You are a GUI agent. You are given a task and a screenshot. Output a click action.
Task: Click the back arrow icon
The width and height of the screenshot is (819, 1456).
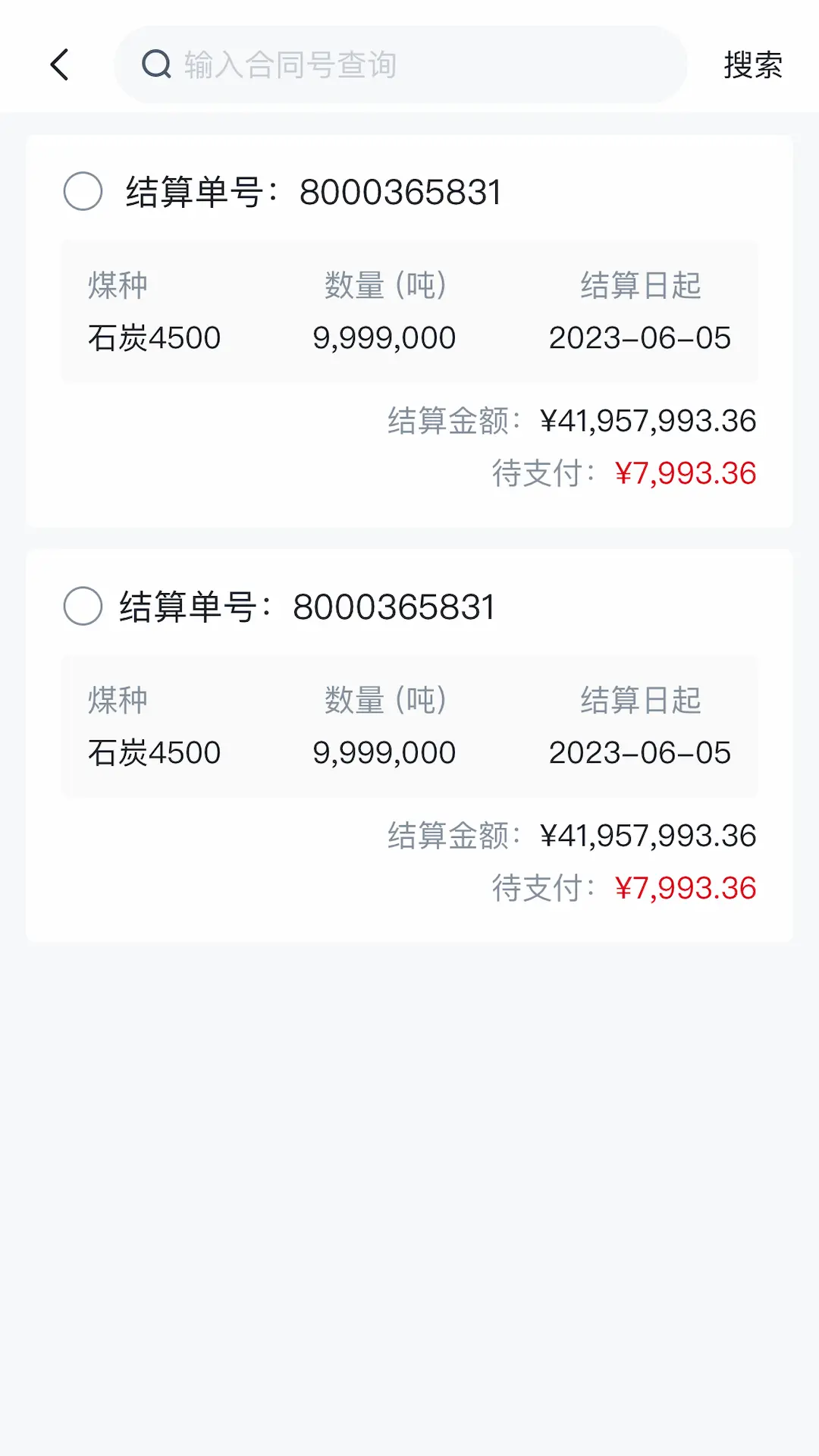pos(60,64)
